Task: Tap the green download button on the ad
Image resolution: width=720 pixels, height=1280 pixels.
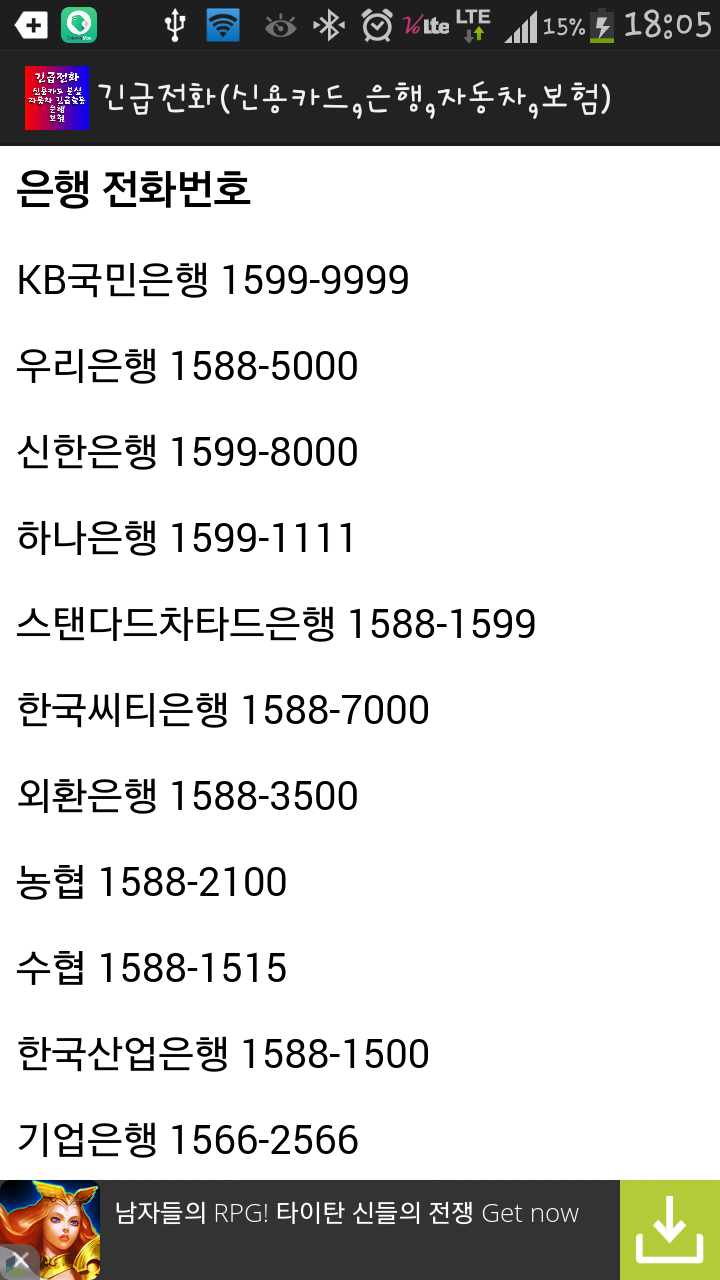Action: click(x=669, y=1230)
